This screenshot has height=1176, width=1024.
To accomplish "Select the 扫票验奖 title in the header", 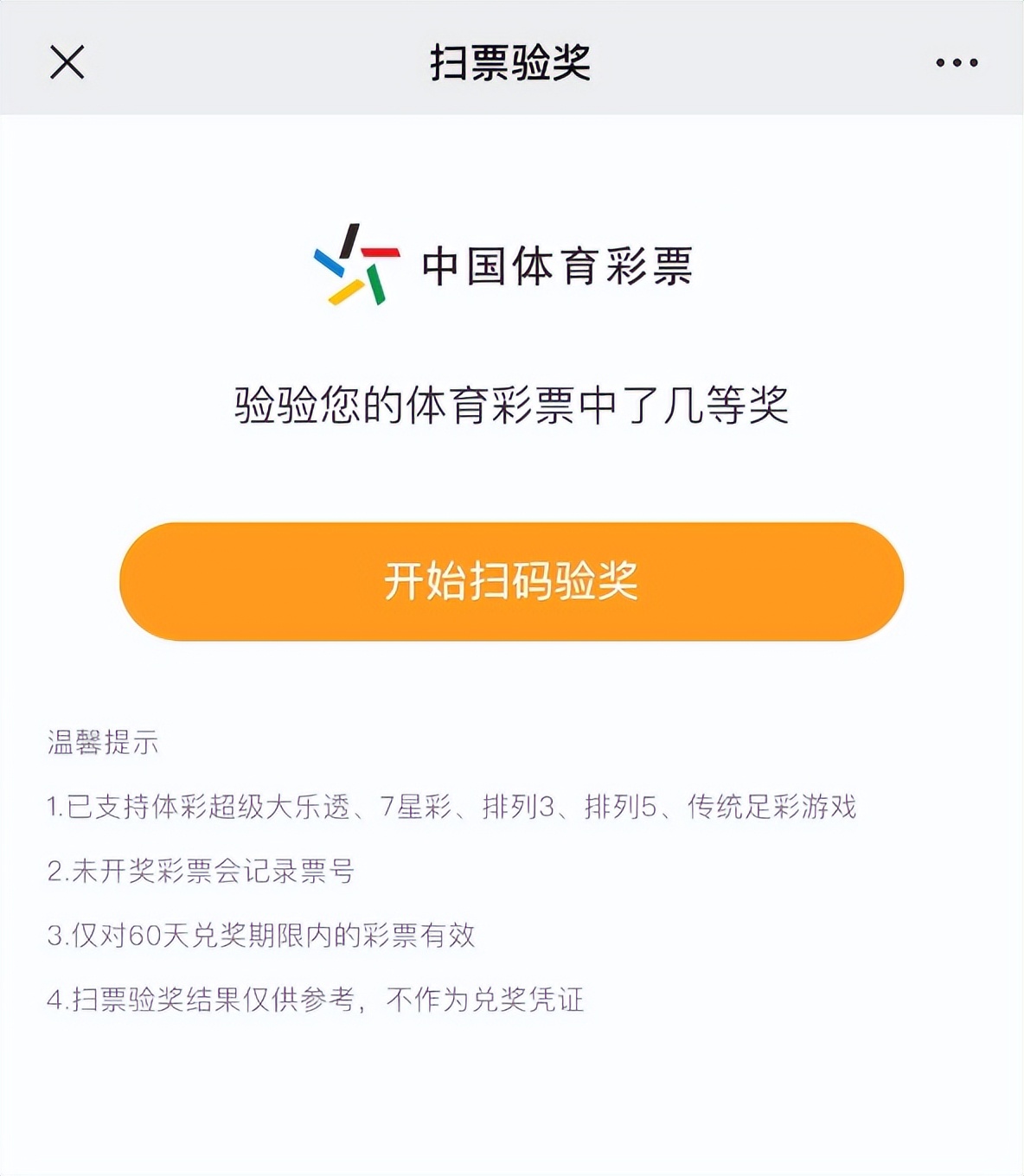I will [511, 62].
